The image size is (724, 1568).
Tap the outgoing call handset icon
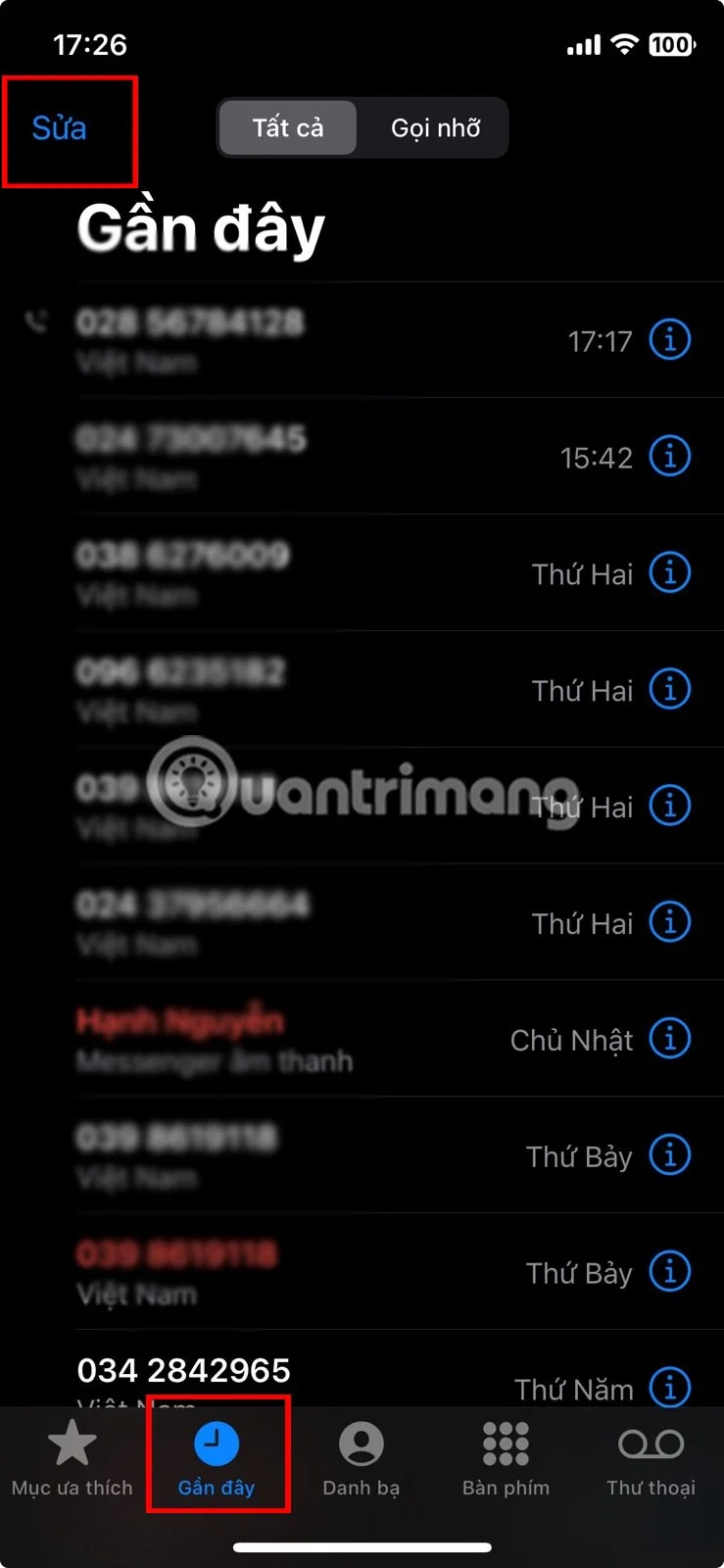(x=35, y=323)
